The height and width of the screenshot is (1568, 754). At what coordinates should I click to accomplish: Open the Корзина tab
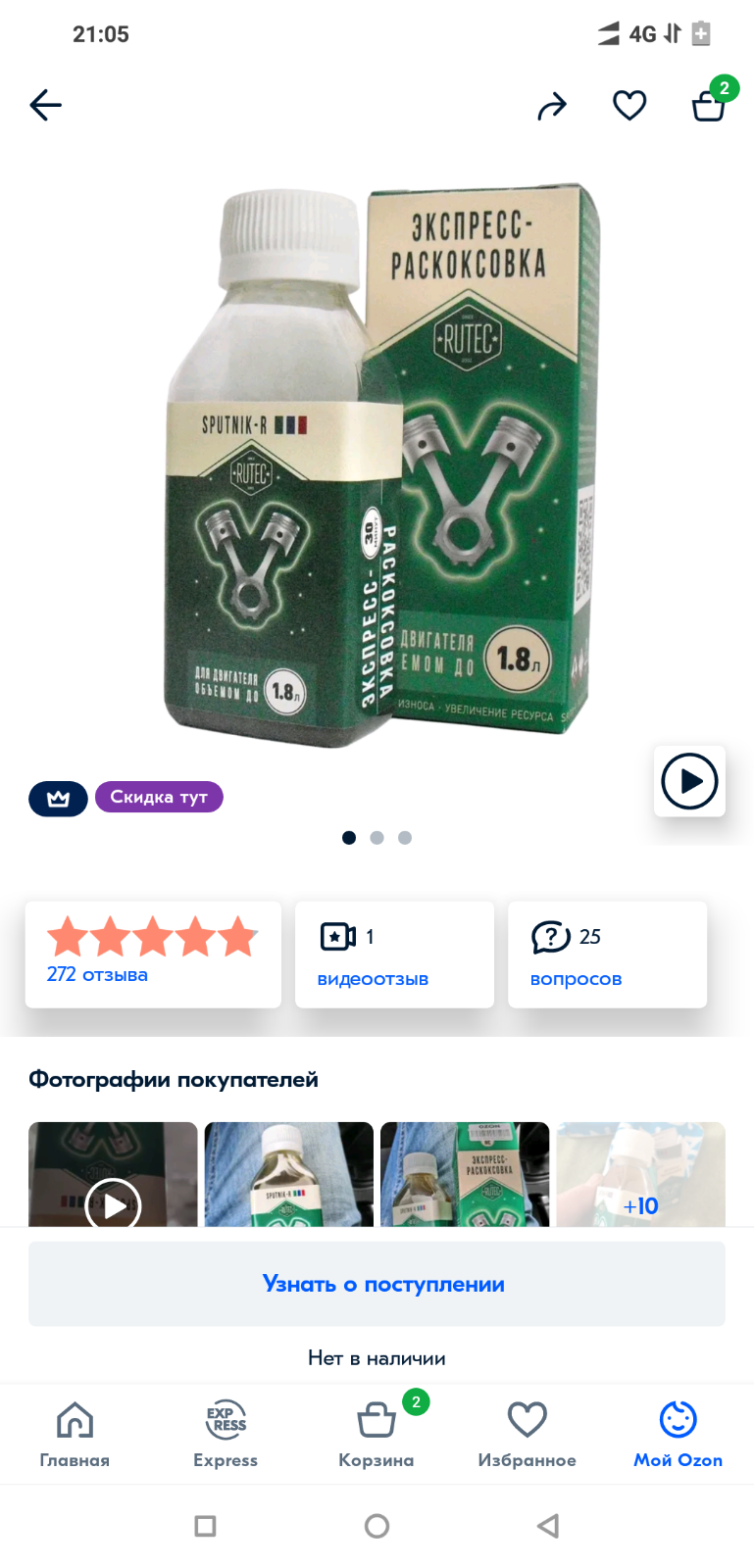377,1434
